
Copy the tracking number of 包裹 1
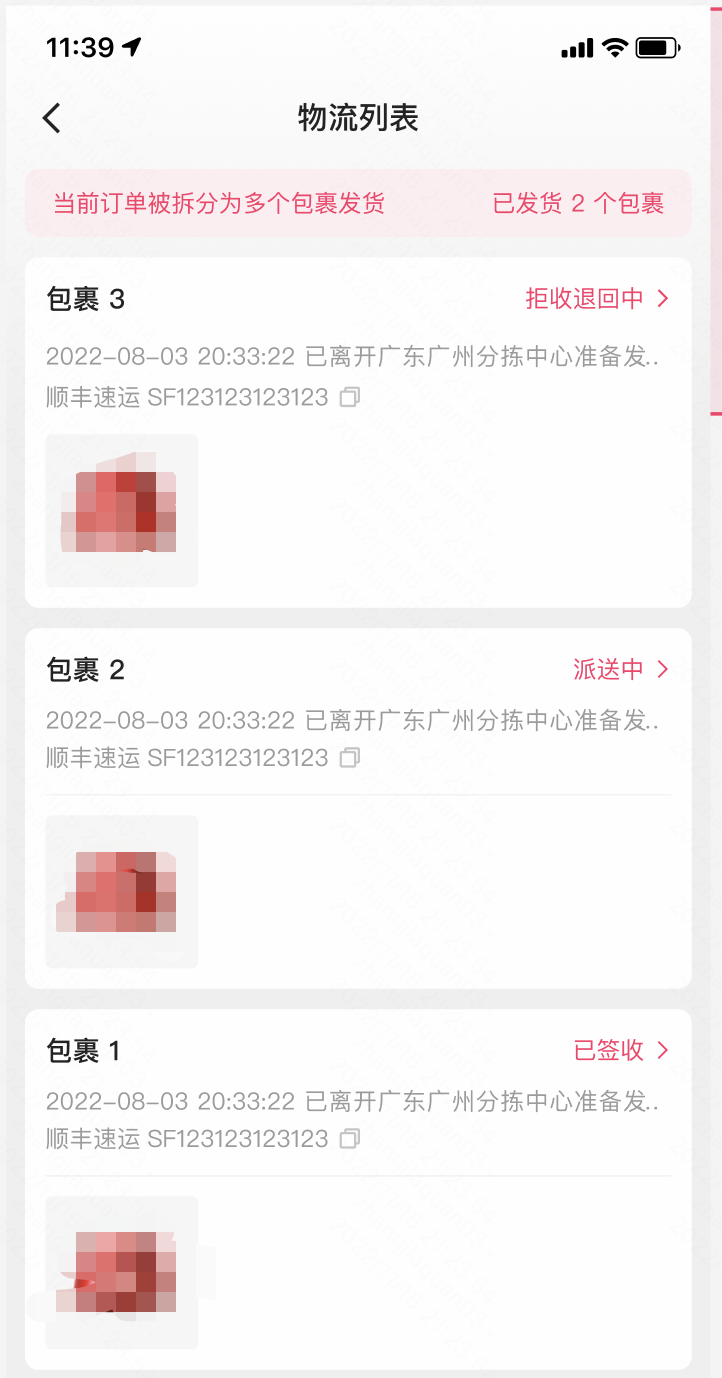click(349, 1139)
